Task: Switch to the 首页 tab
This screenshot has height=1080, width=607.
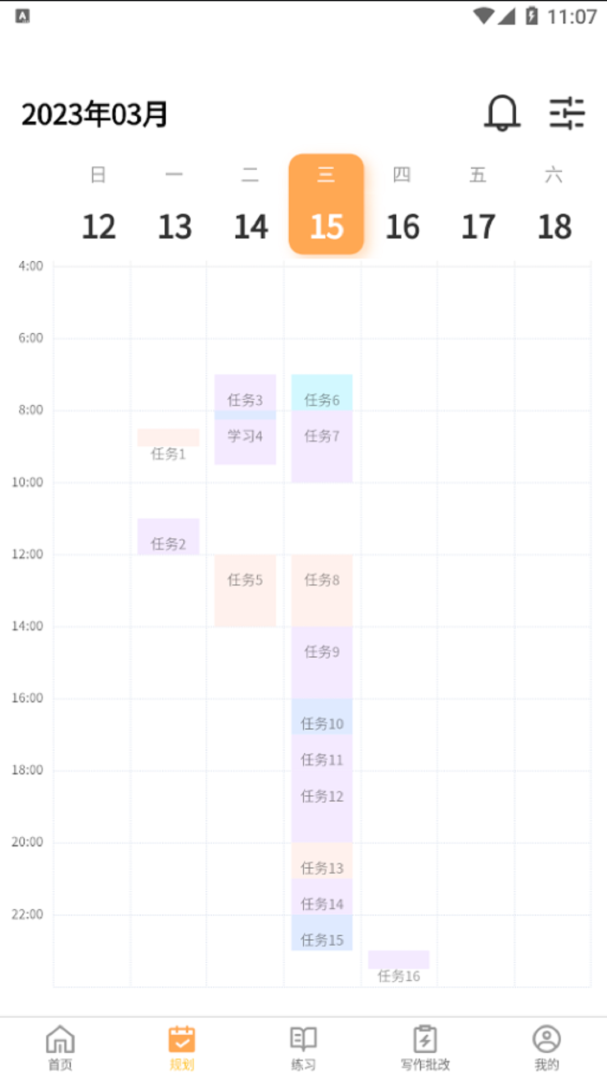Action: point(60,1046)
